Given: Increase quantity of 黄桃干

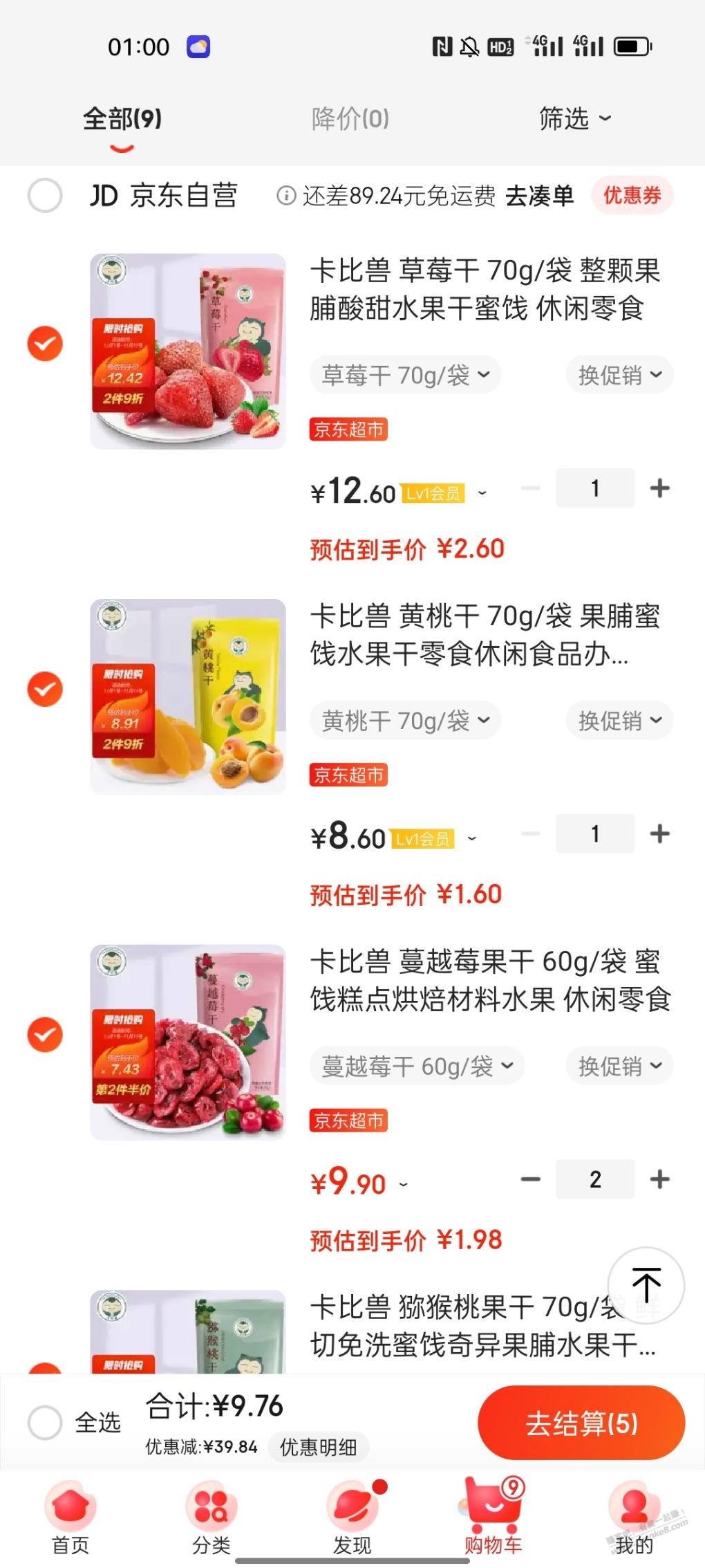Looking at the screenshot, I should (x=659, y=833).
